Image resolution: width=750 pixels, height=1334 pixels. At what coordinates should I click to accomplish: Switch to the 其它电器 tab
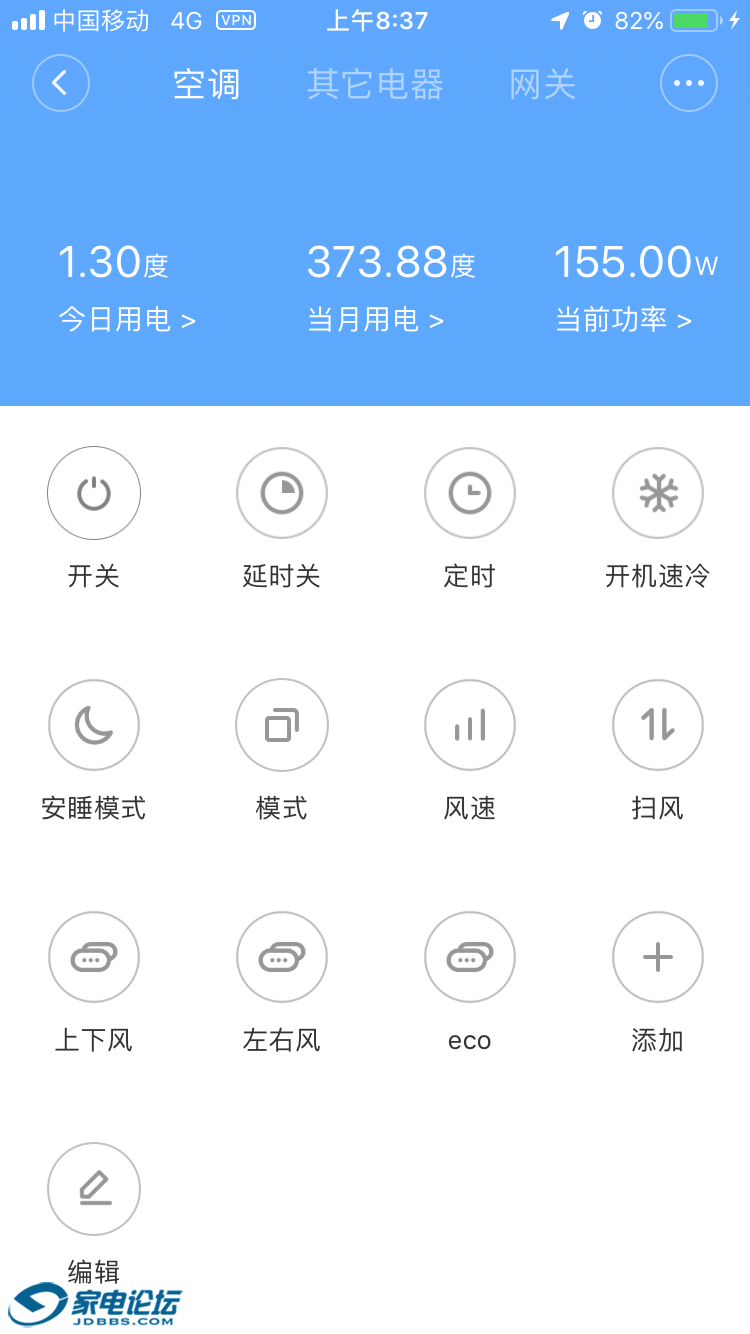click(375, 84)
